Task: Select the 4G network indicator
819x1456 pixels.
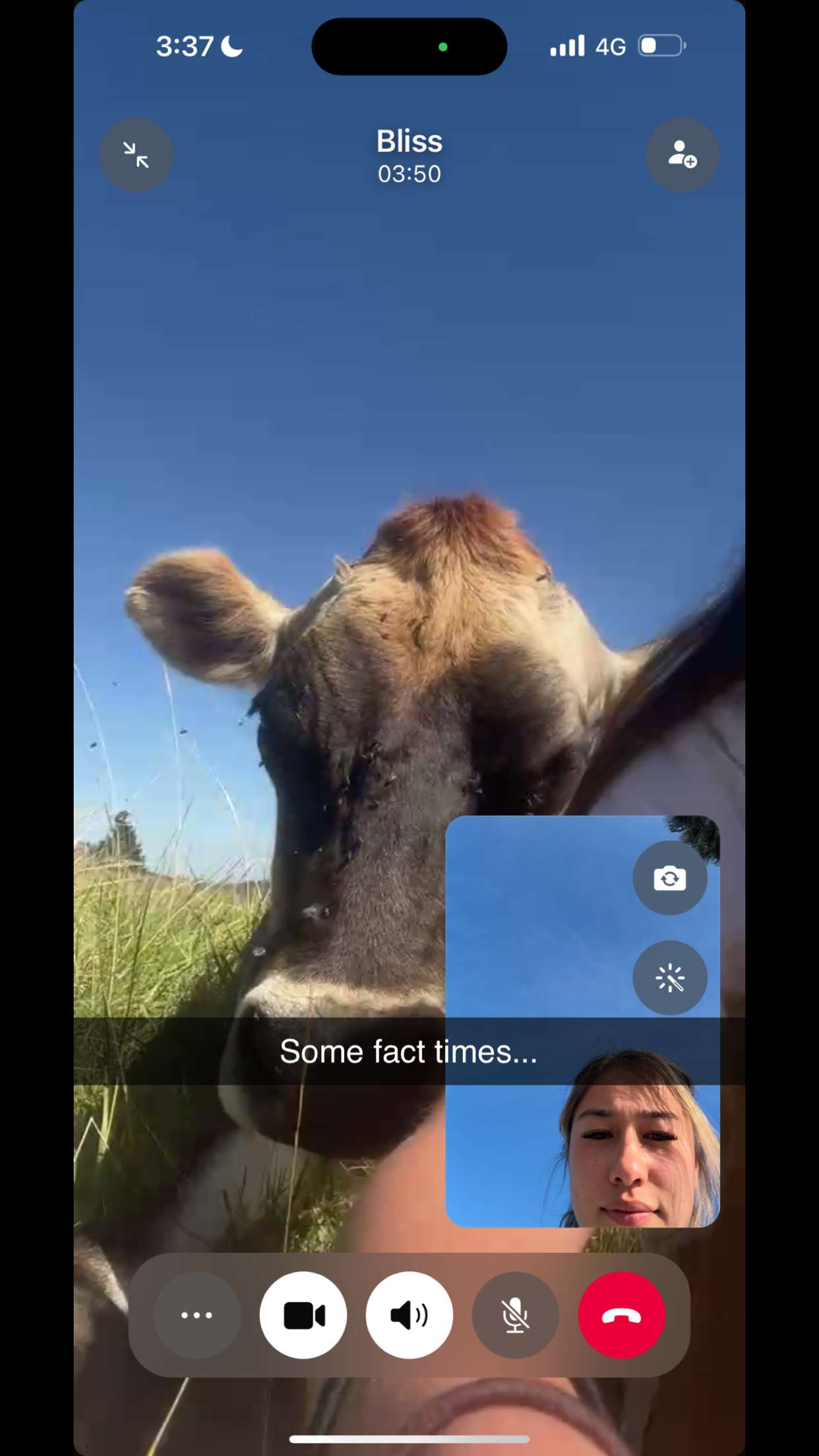Action: [612, 45]
